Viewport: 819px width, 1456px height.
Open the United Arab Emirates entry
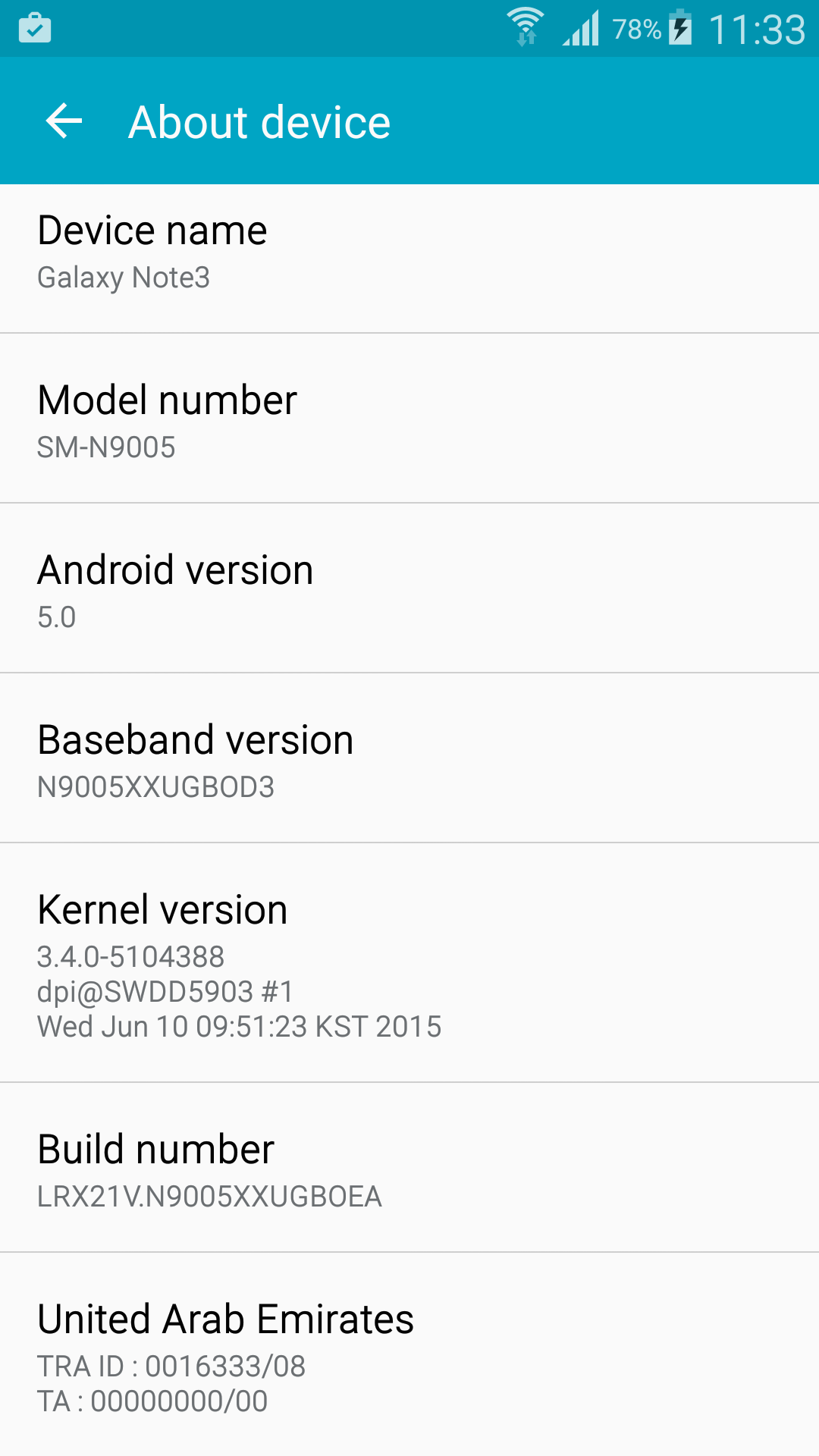(409, 1354)
